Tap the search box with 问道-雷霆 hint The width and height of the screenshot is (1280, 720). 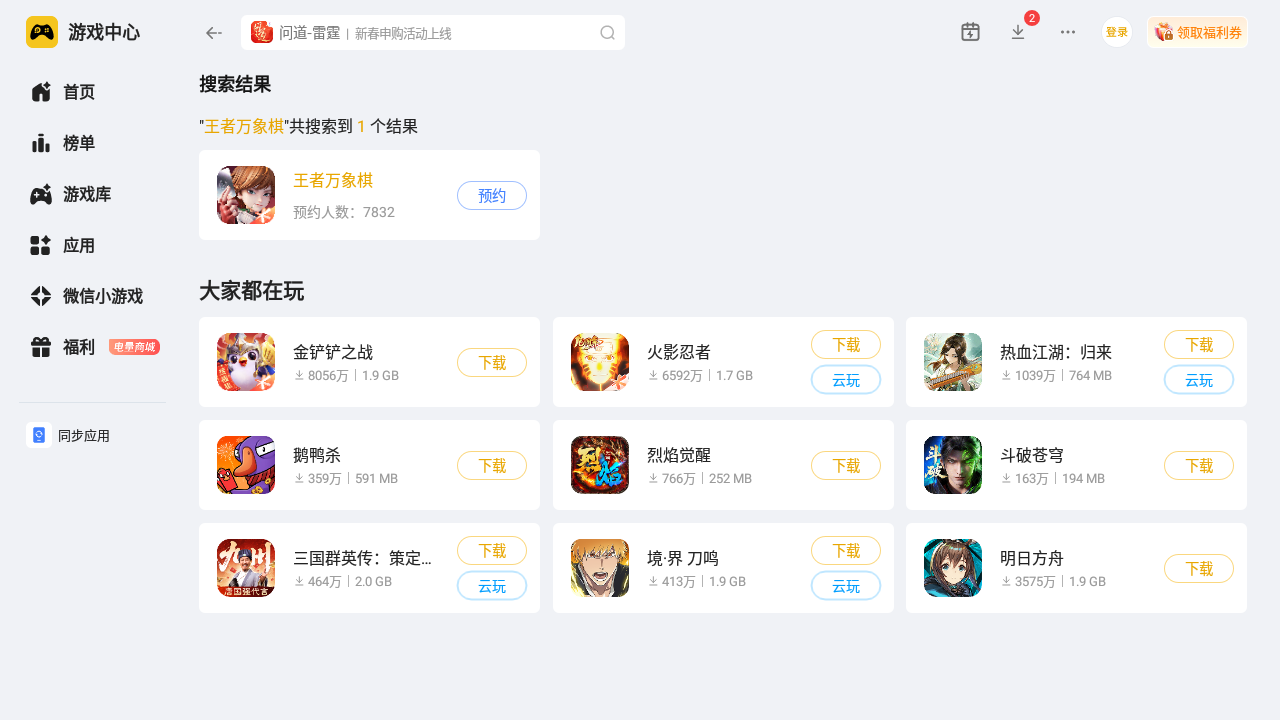pos(430,33)
